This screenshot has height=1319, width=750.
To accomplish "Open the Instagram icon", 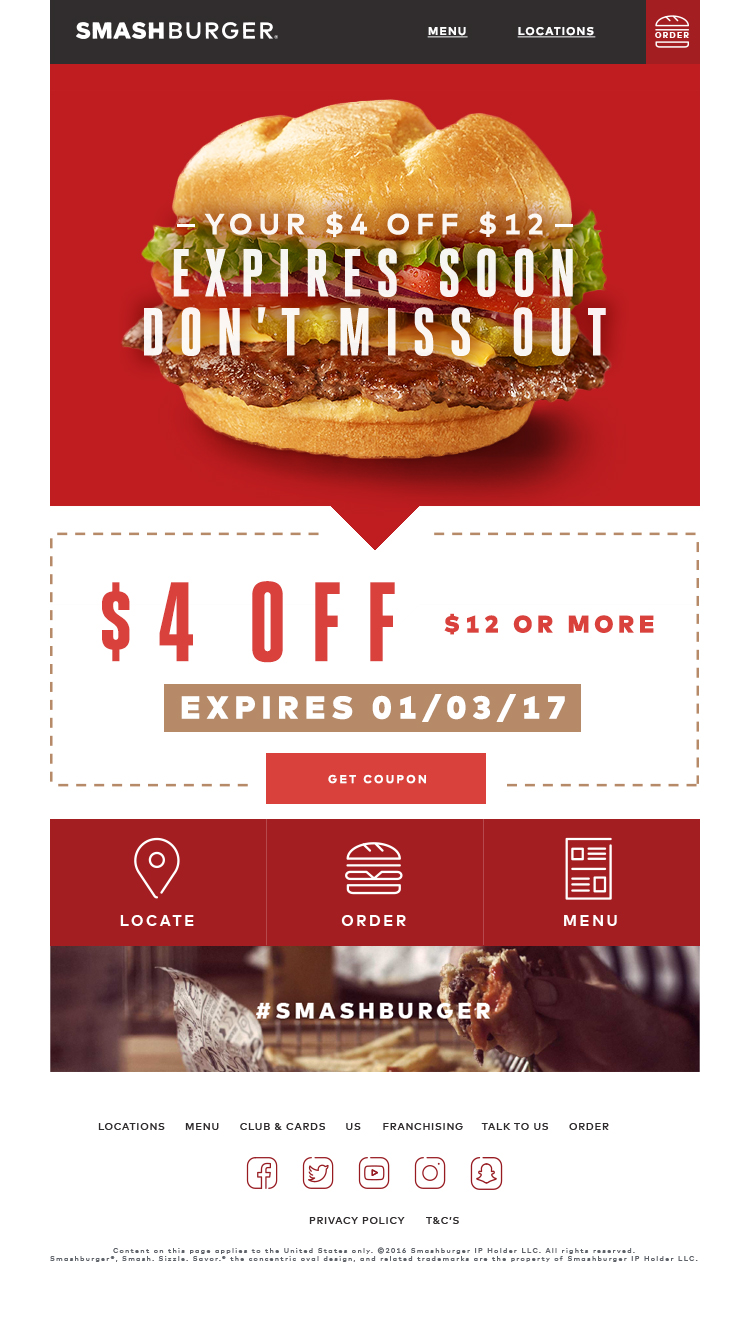I will coord(430,1173).
